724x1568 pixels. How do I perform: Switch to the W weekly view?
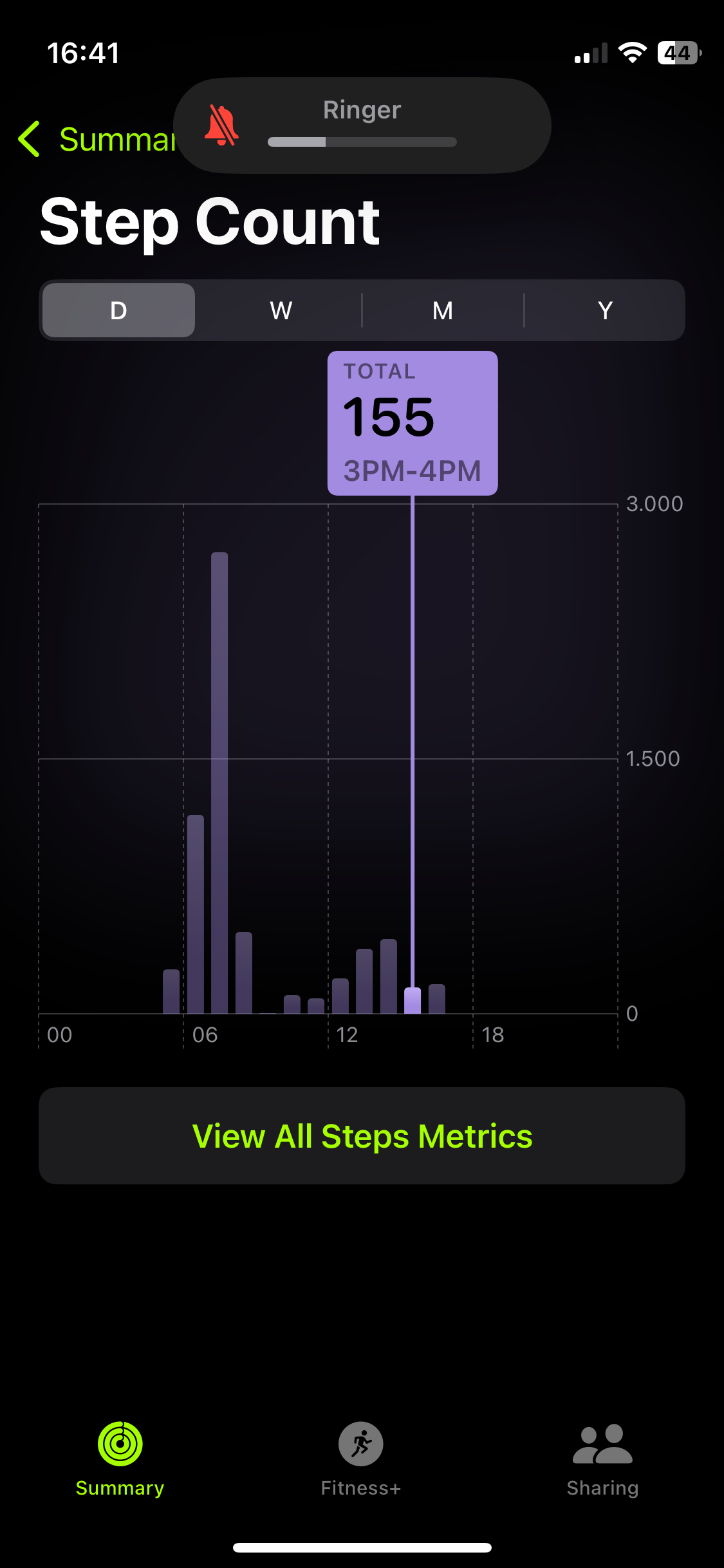coord(281,310)
